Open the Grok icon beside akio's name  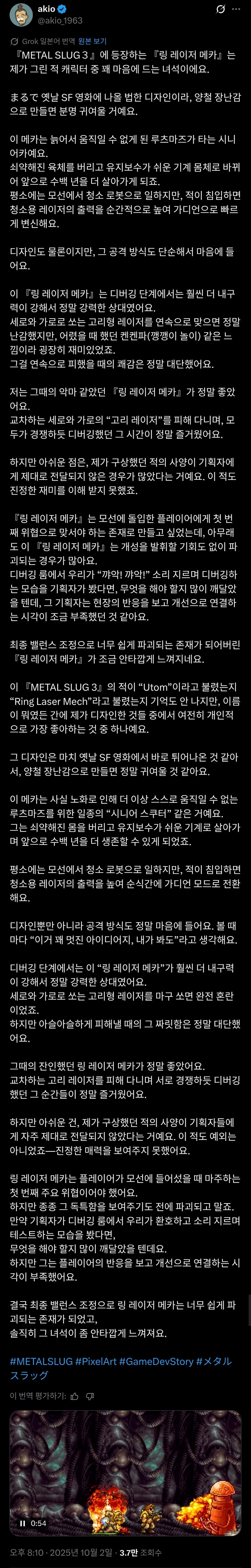pyautogui.click(x=221, y=9)
